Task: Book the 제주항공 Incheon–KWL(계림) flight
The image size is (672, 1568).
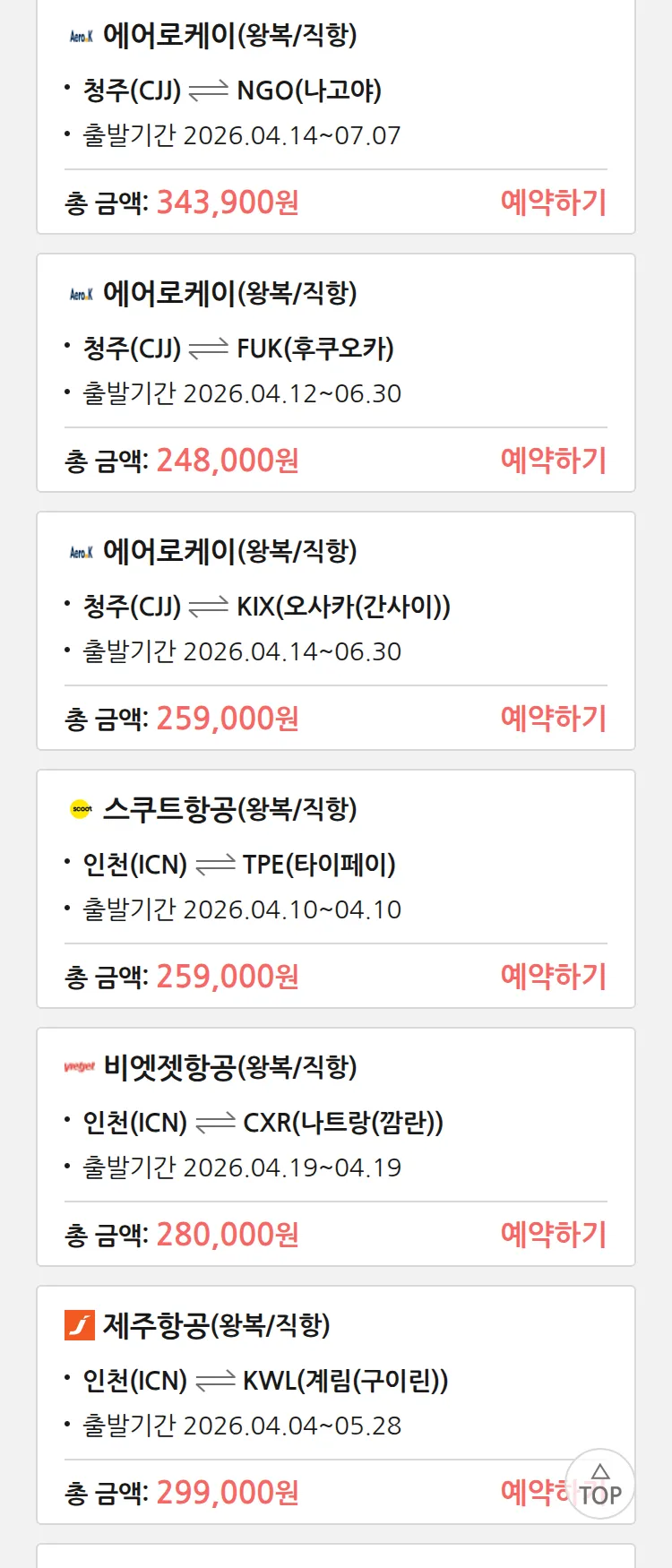Action: (533, 1492)
